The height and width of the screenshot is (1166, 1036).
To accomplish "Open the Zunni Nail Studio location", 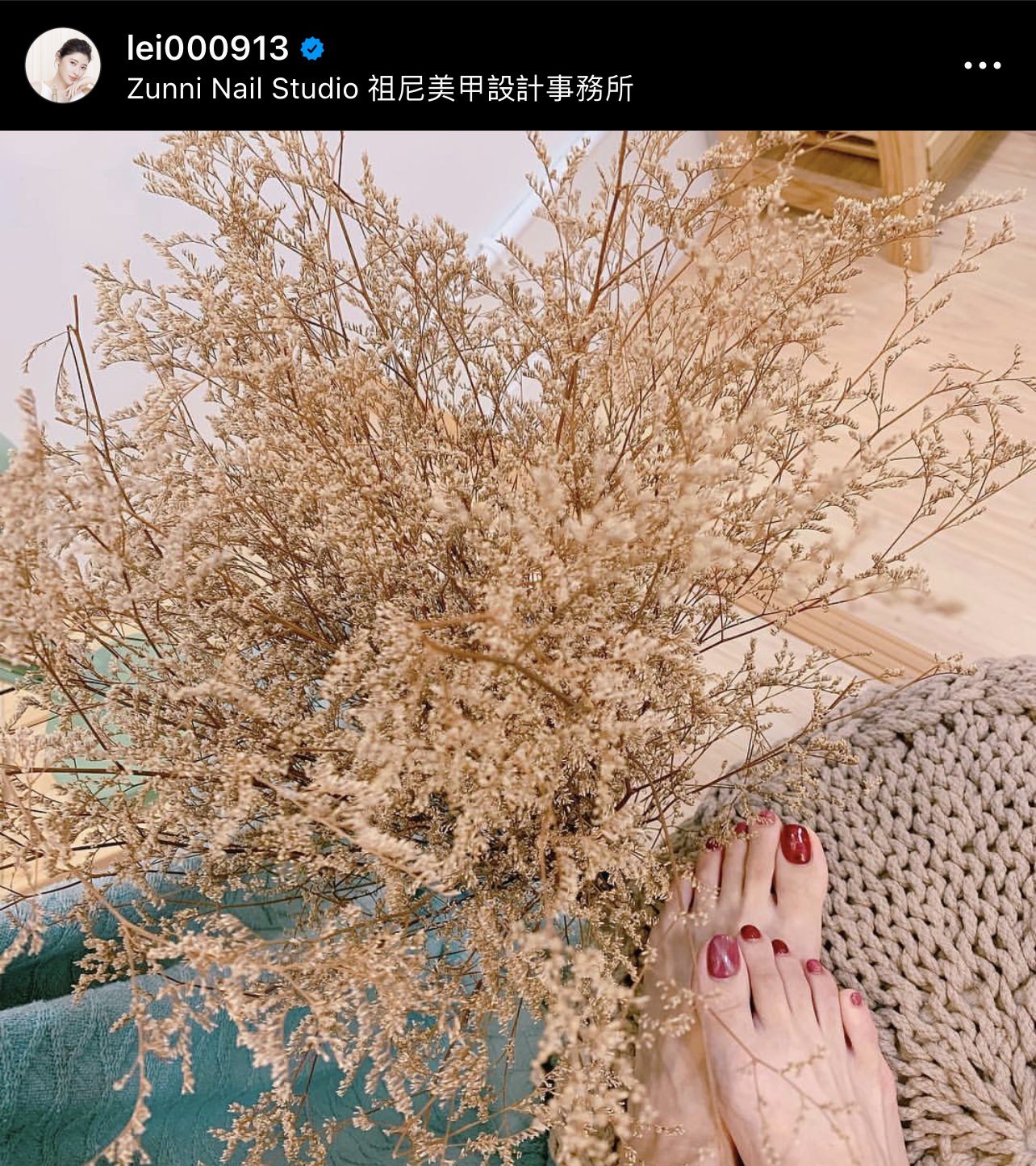I will [379, 89].
